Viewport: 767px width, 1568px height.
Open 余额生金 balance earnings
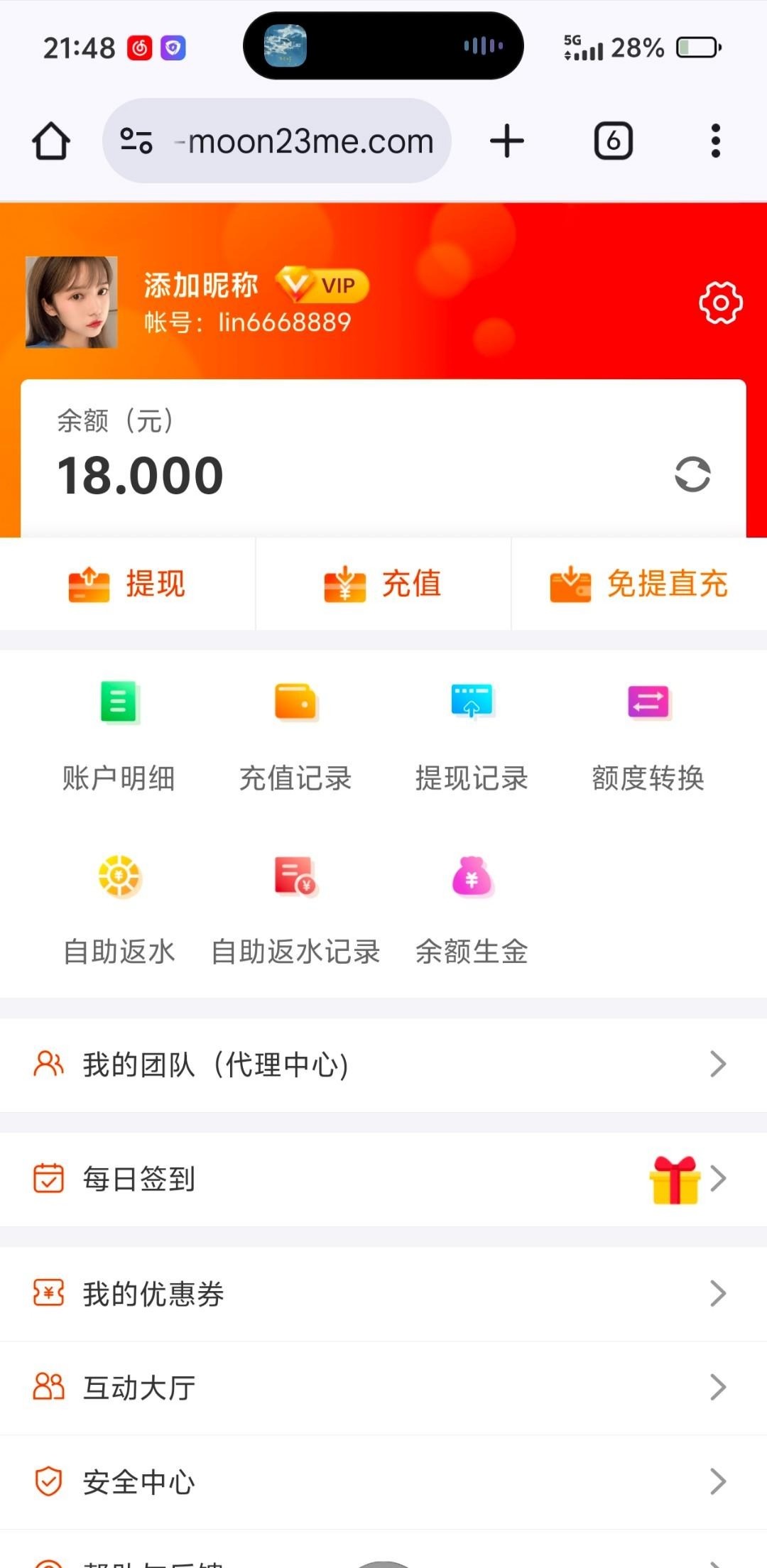[x=472, y=909]
